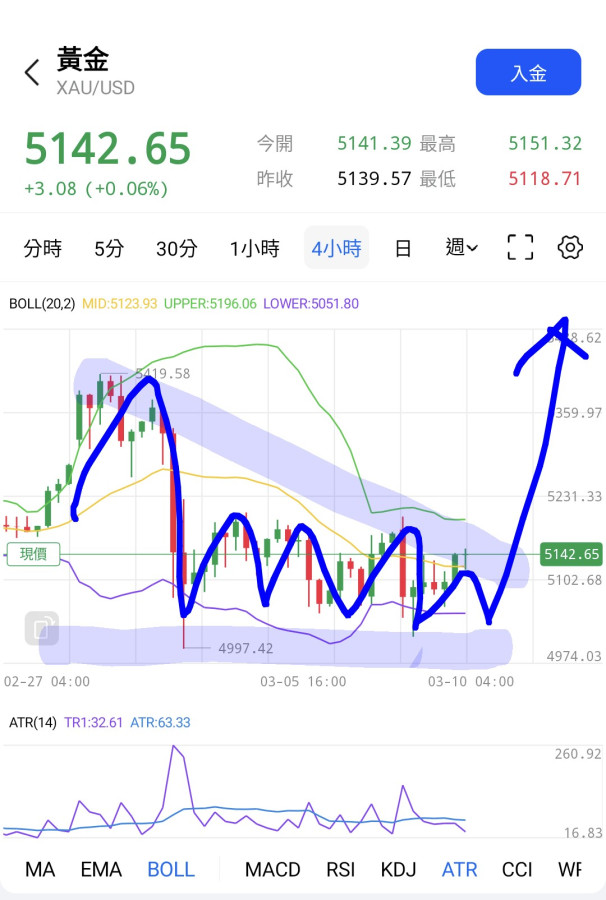Open chart settings gear
This screenshot has width=606, height=900.
pyautogui.click(x=570, y=248)
